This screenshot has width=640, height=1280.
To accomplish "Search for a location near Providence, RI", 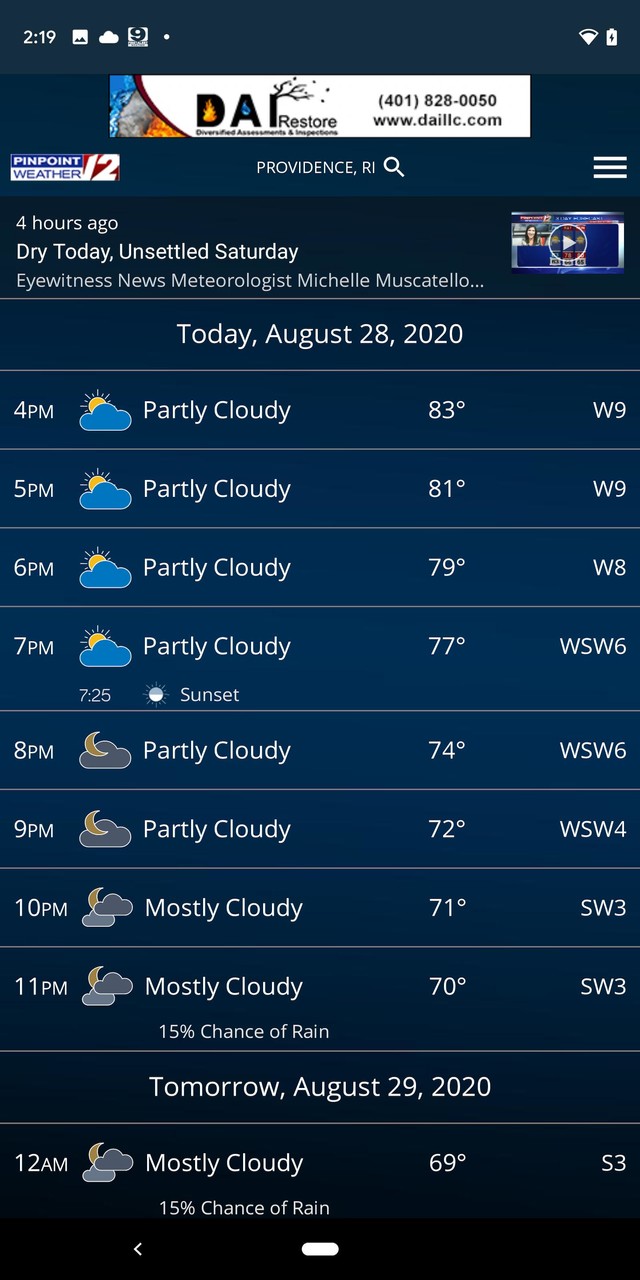I will point(395,168).
